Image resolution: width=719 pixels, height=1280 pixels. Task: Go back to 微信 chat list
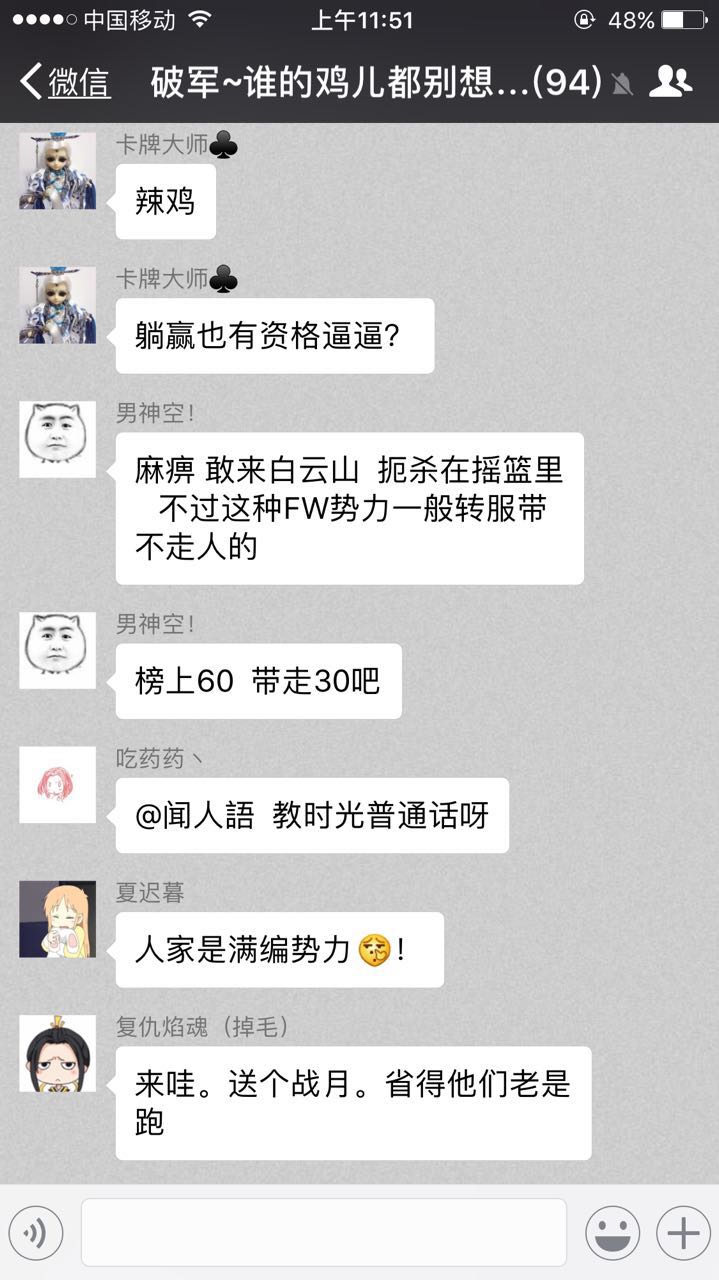pos(66,81)
